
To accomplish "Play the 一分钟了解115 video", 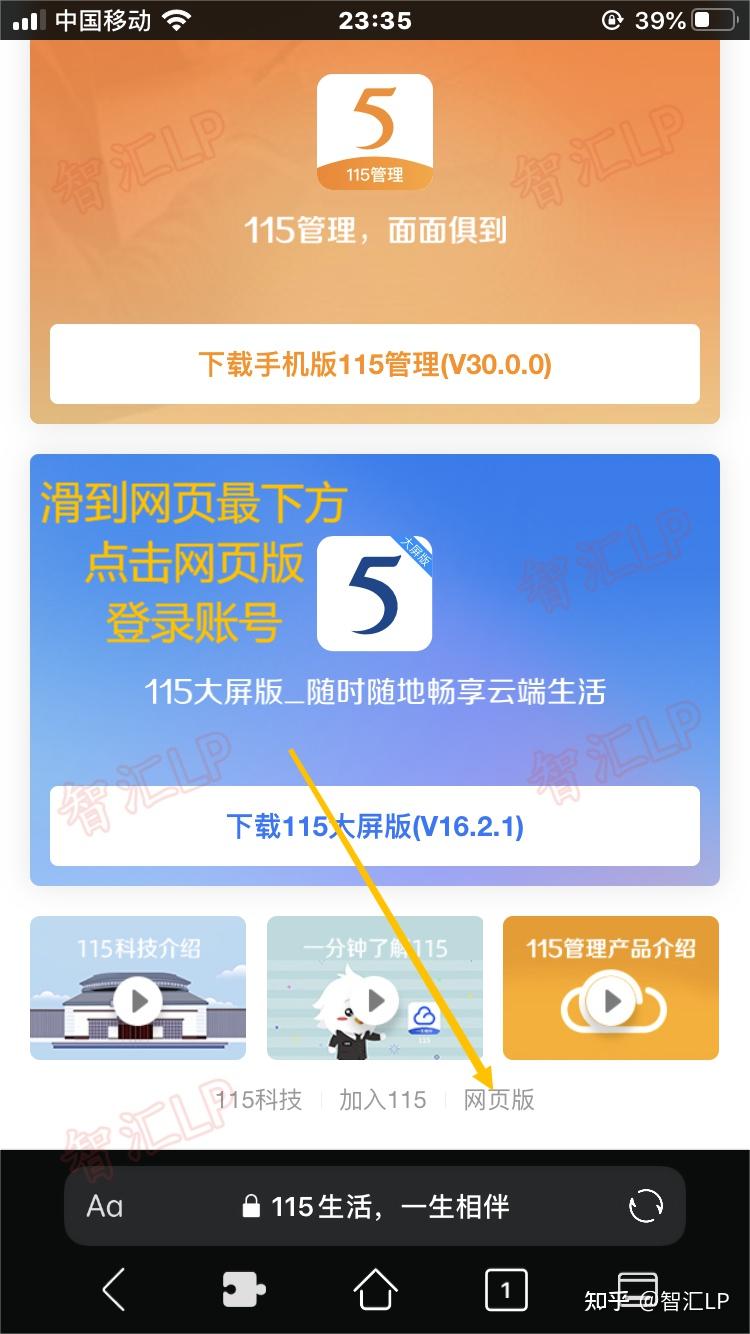I will (x=374, y=999).
